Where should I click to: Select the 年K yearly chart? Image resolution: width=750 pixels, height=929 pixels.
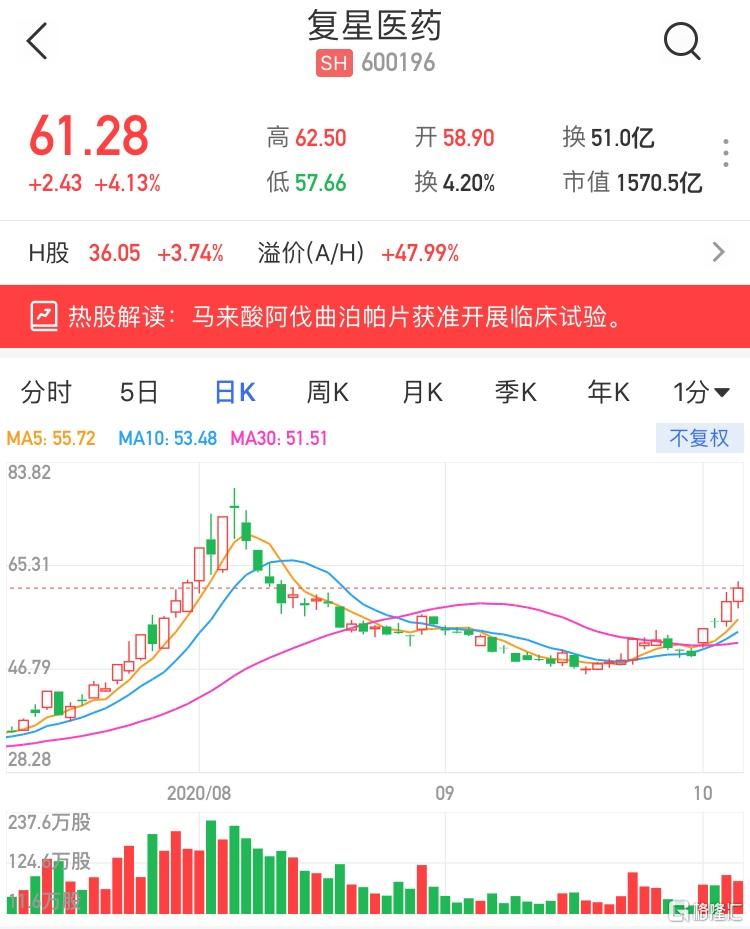(x=609, y=393)
